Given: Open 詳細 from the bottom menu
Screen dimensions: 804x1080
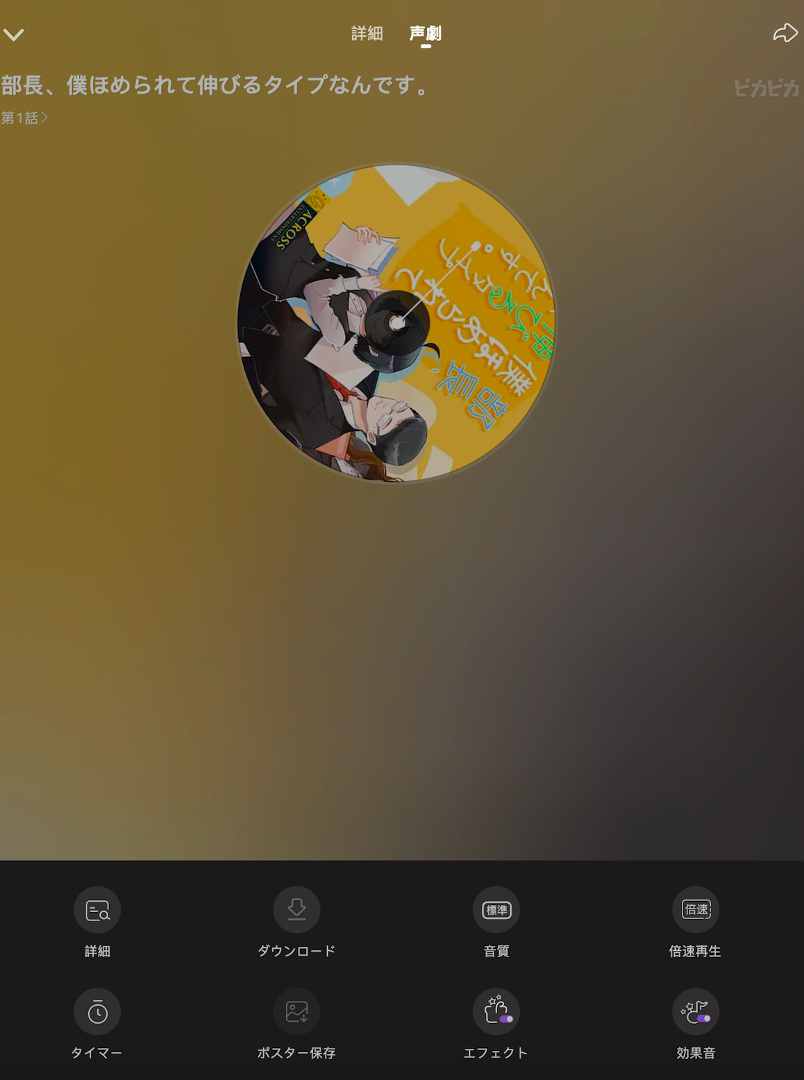Looking at the screenshot, I should pyautogui.click(x=97, y=910).
